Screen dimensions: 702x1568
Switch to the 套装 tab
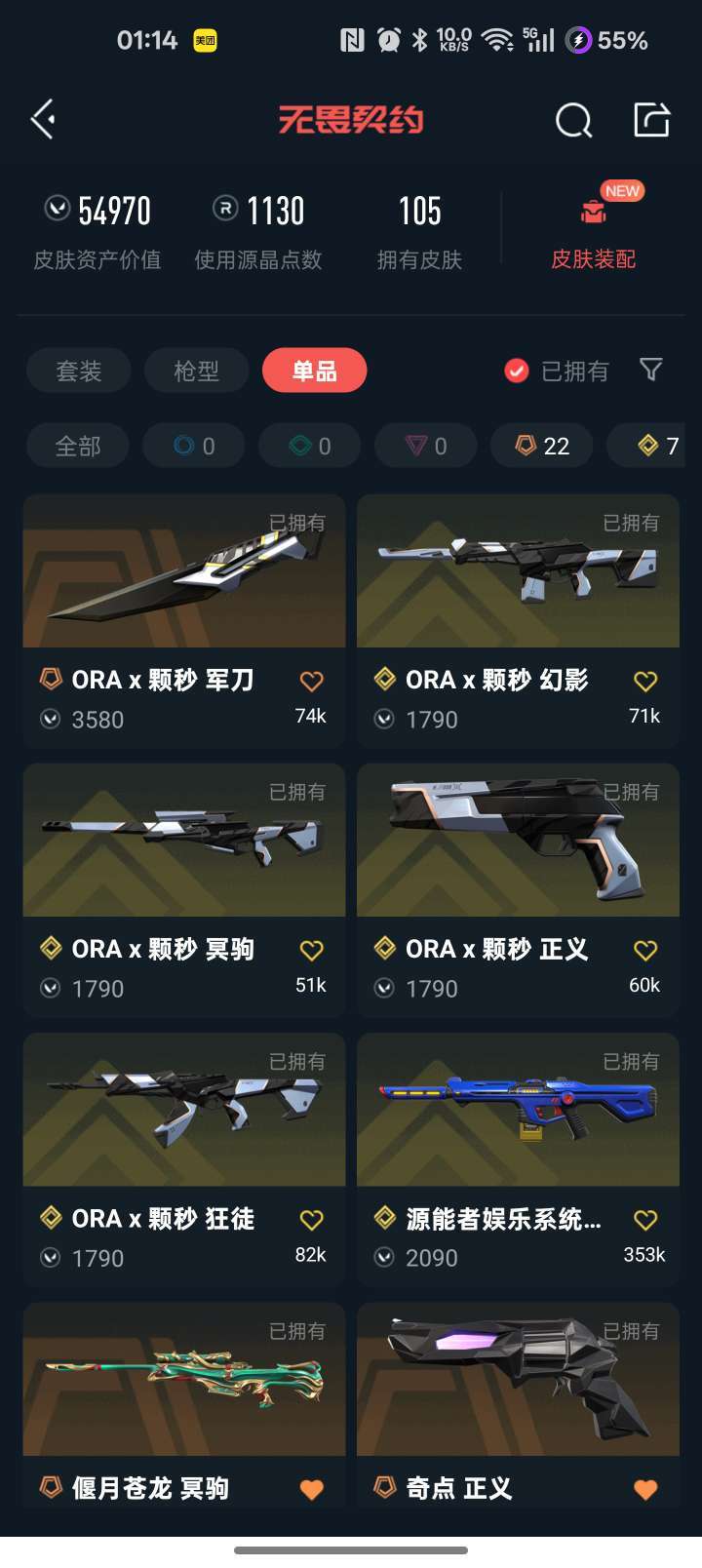tap(79, 371)
